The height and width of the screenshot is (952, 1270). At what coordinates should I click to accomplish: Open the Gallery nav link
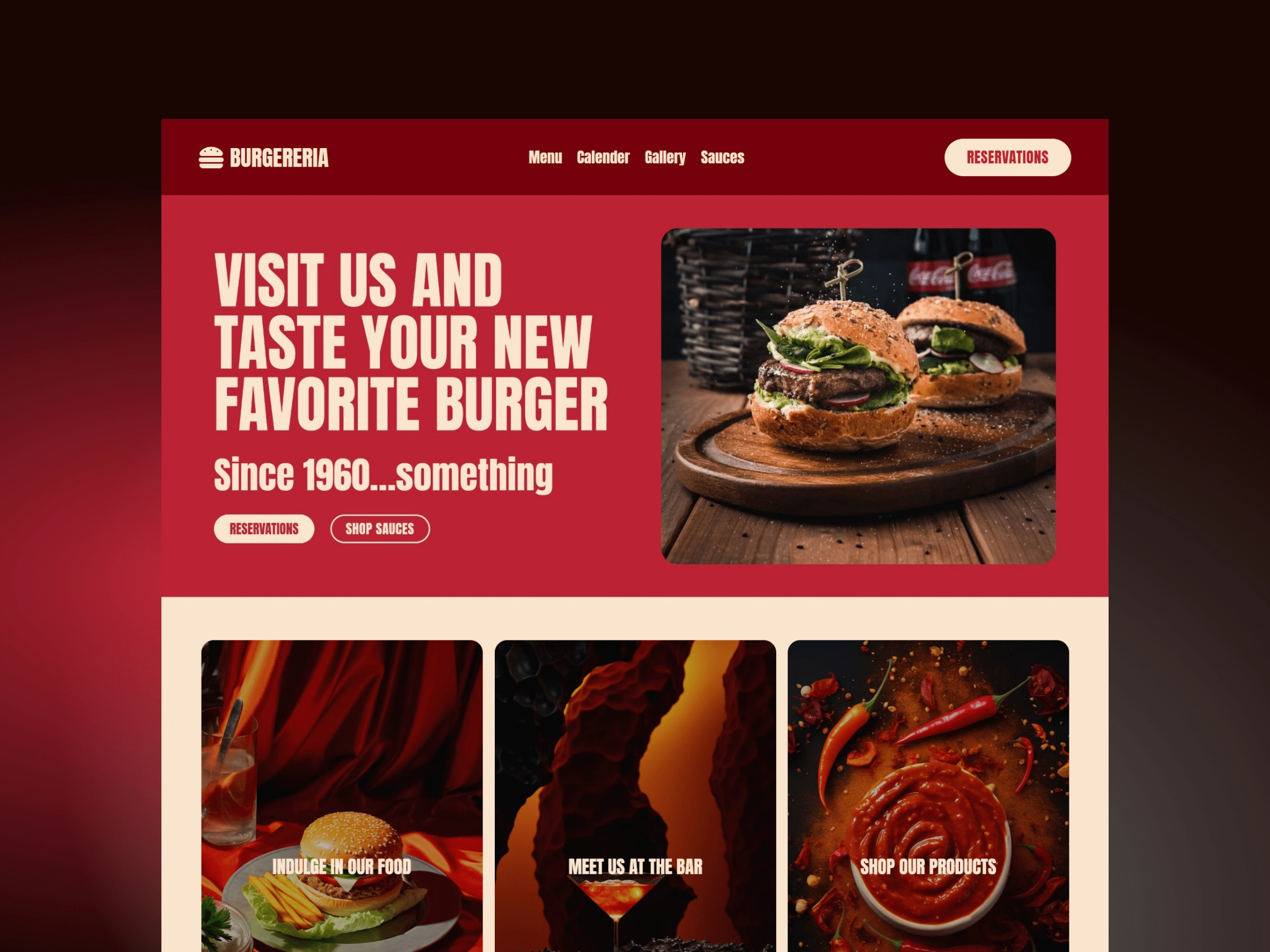[665, 157]
